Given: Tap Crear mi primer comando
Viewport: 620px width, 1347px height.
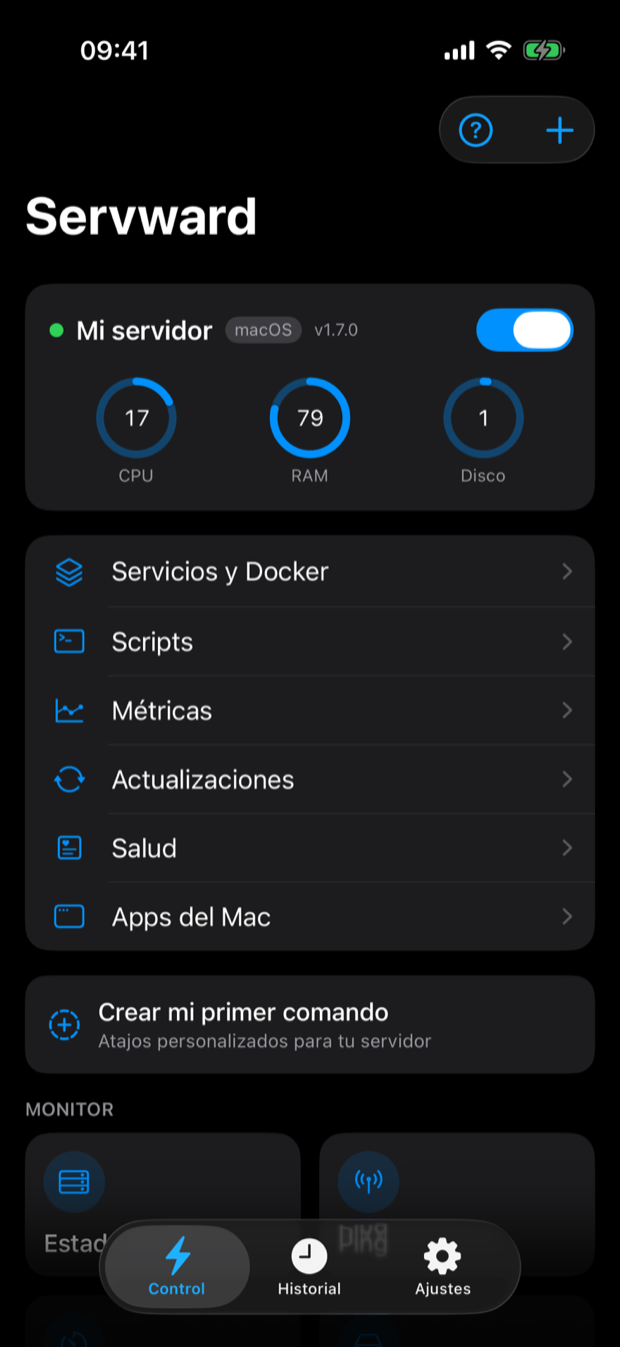Looking at the screenshot, I should click(310, 1025).
